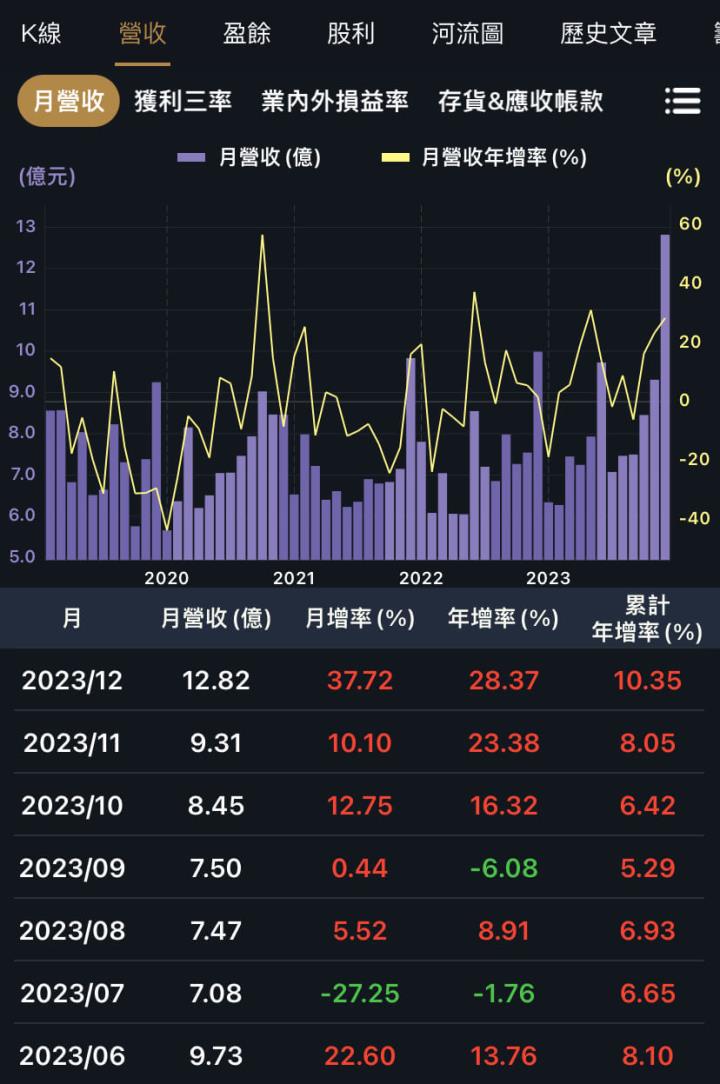Select the 業內外損益率 filter

point(335,101)
